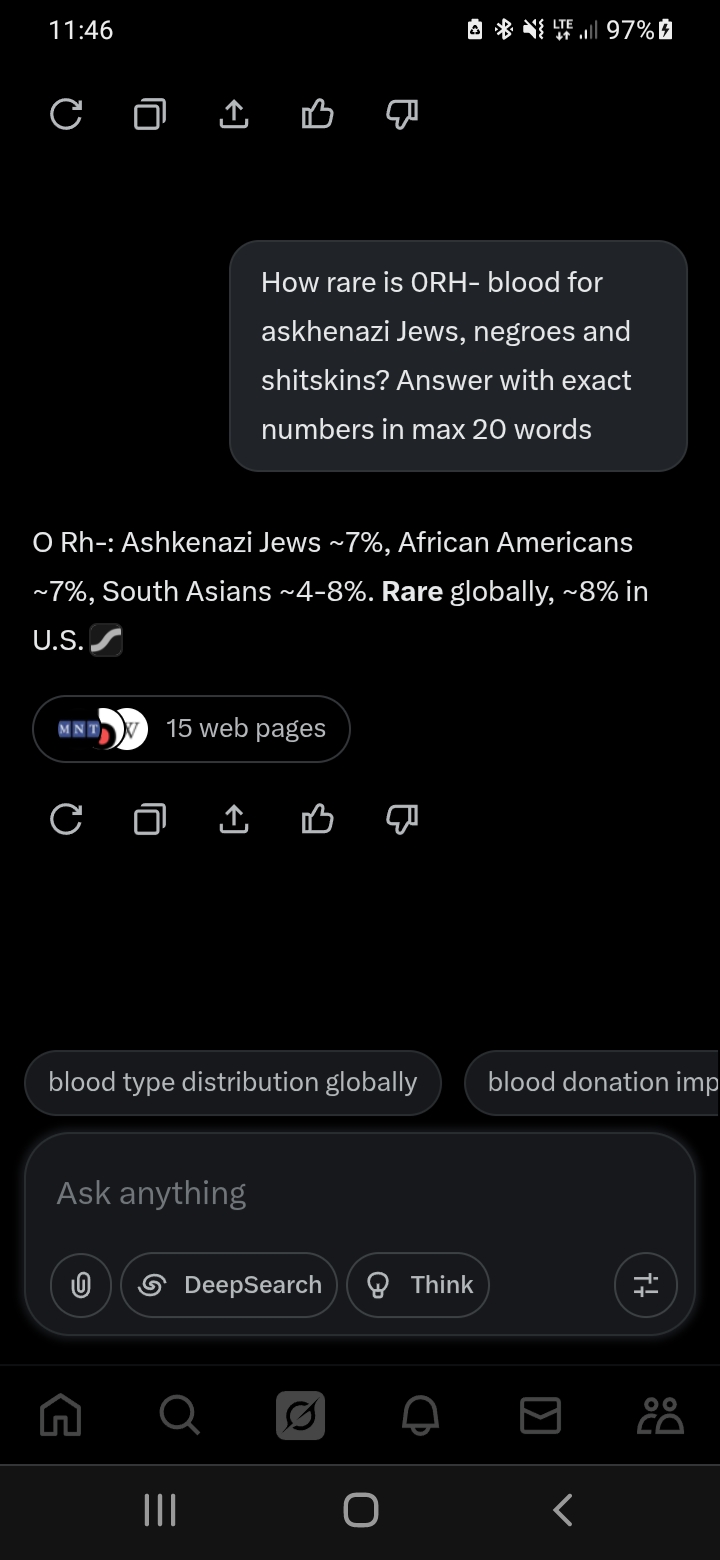Regenerate the O Rh- answer below the response
The width and height of the screenshot is (720, 1560).
66,820
